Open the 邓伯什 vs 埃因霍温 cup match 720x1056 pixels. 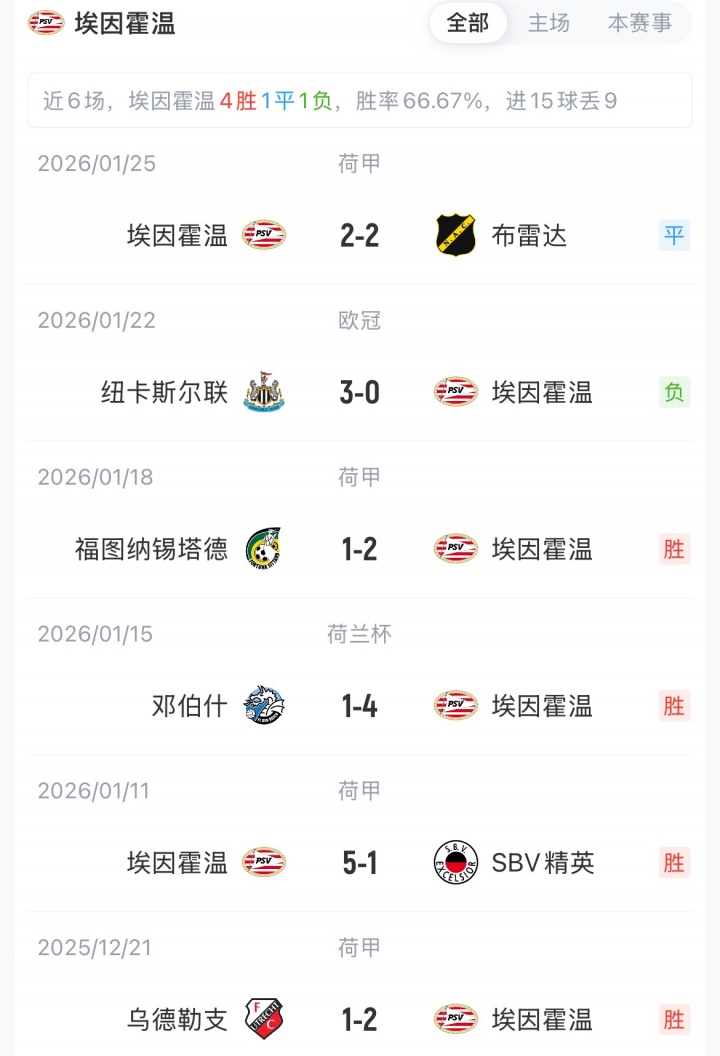359,706
